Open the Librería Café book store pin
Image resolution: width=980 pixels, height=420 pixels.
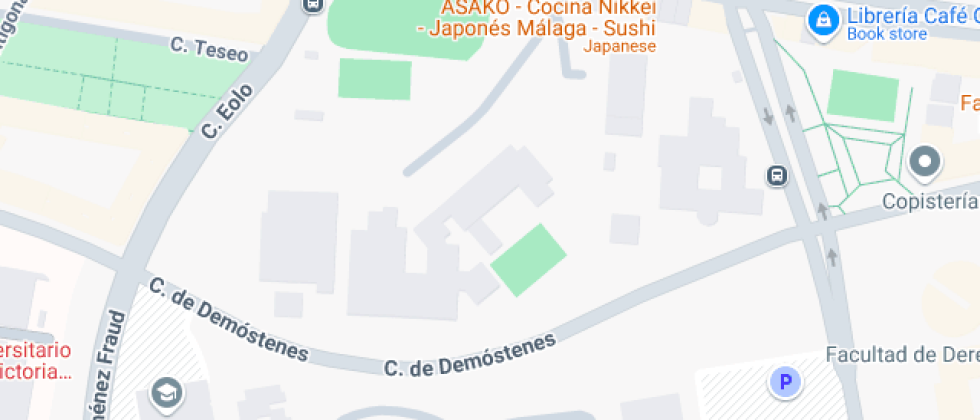(823, 19)
